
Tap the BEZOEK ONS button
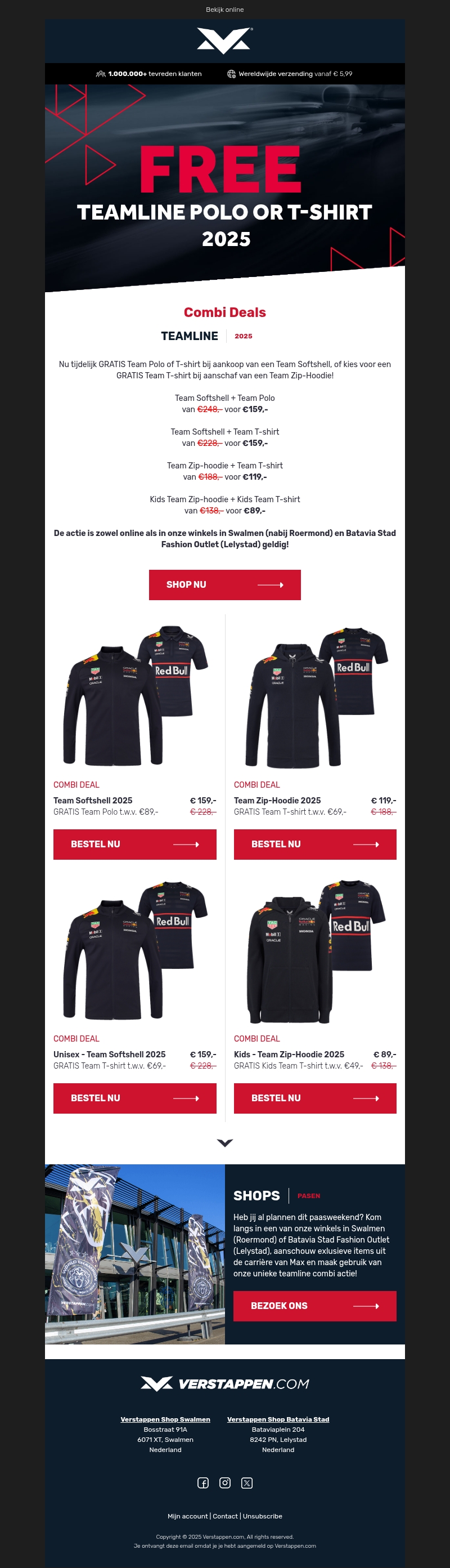click(314, 1306)
